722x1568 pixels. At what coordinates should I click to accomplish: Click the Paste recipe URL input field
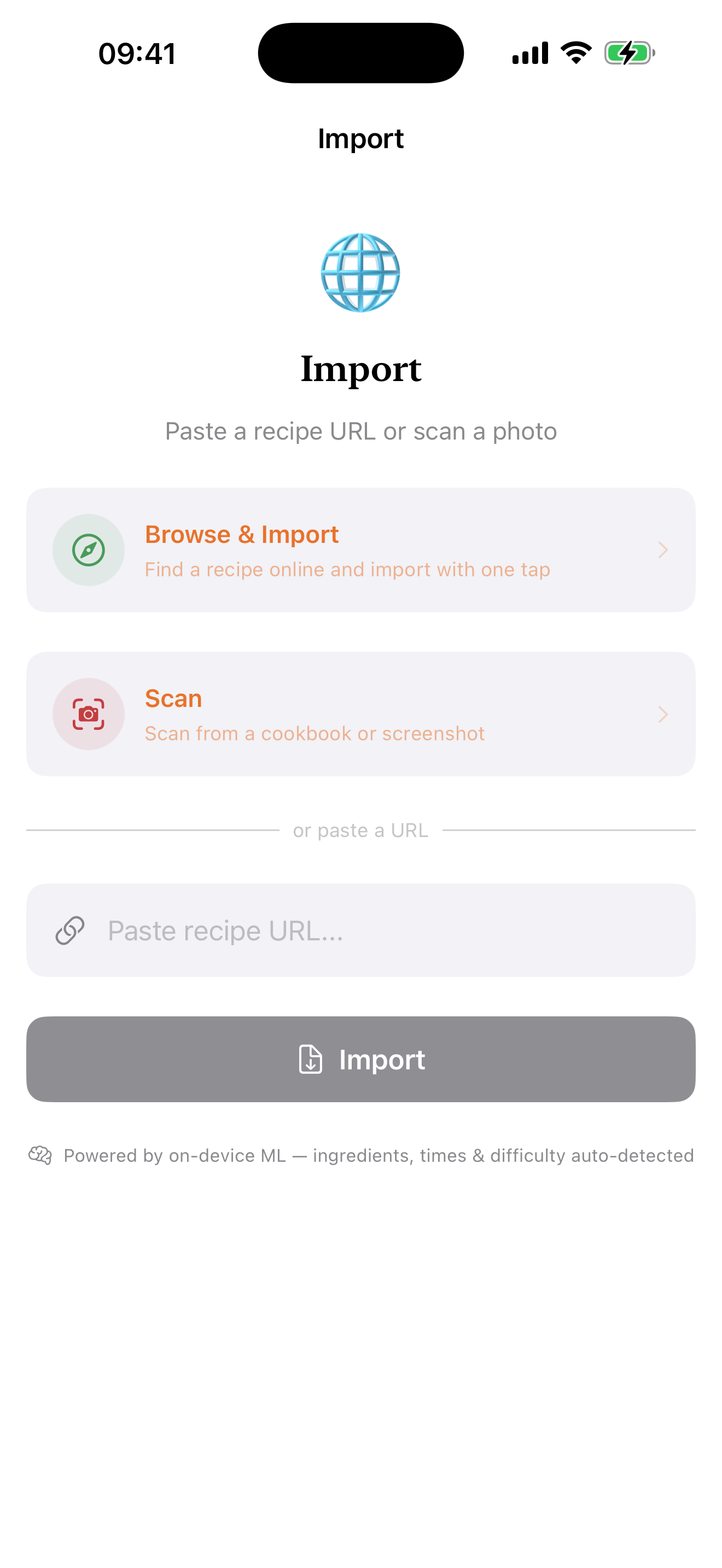[360, 930]
